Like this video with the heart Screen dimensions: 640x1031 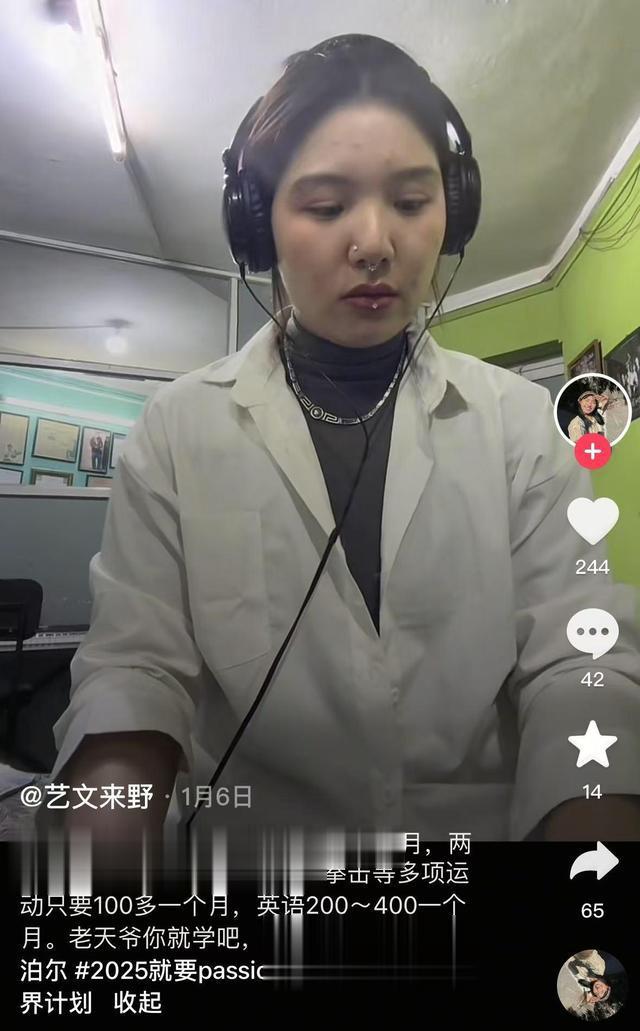pyautogui.click(x=593, y=522)
